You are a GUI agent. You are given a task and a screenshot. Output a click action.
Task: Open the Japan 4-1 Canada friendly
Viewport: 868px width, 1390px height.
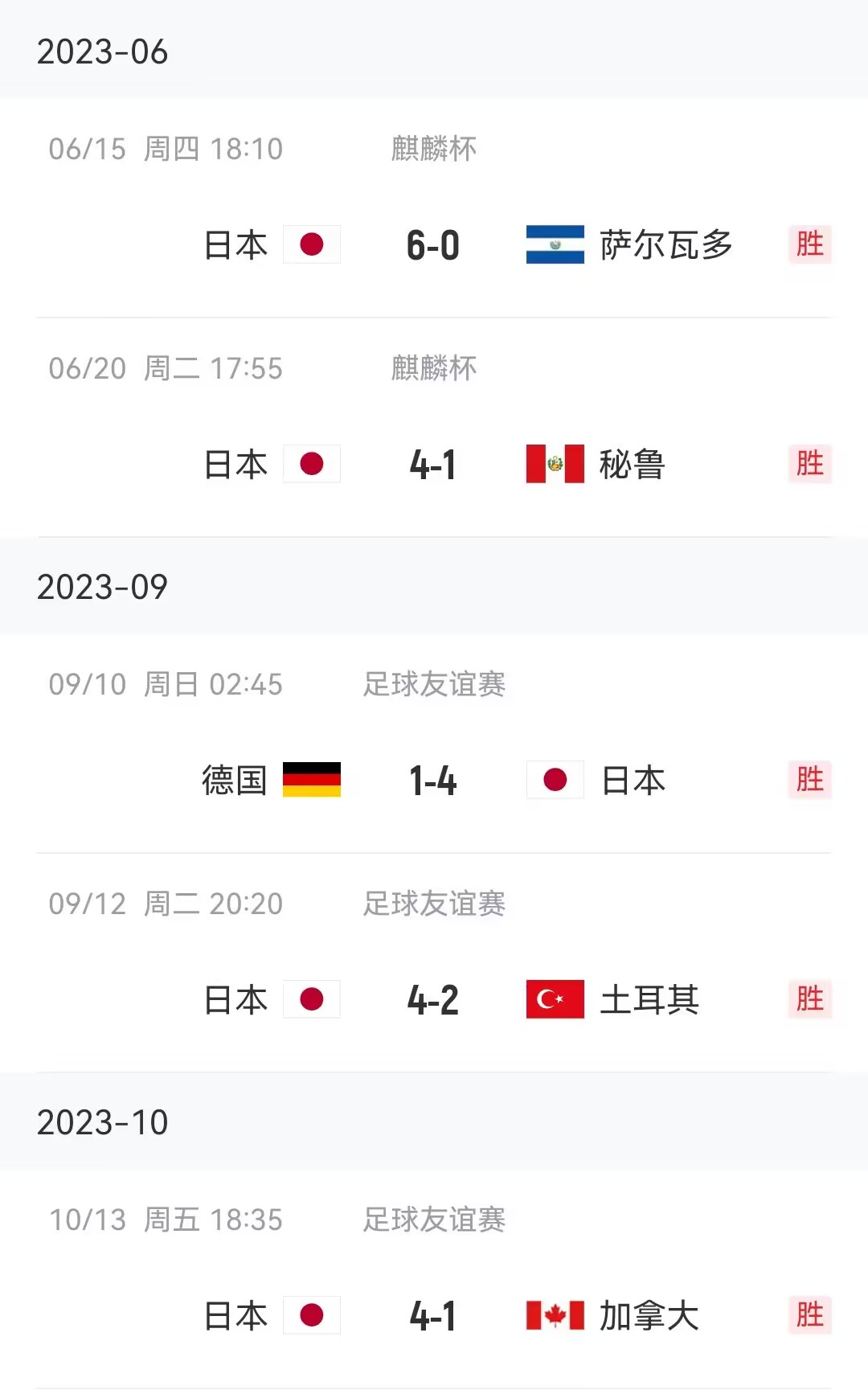(433, 1316)
